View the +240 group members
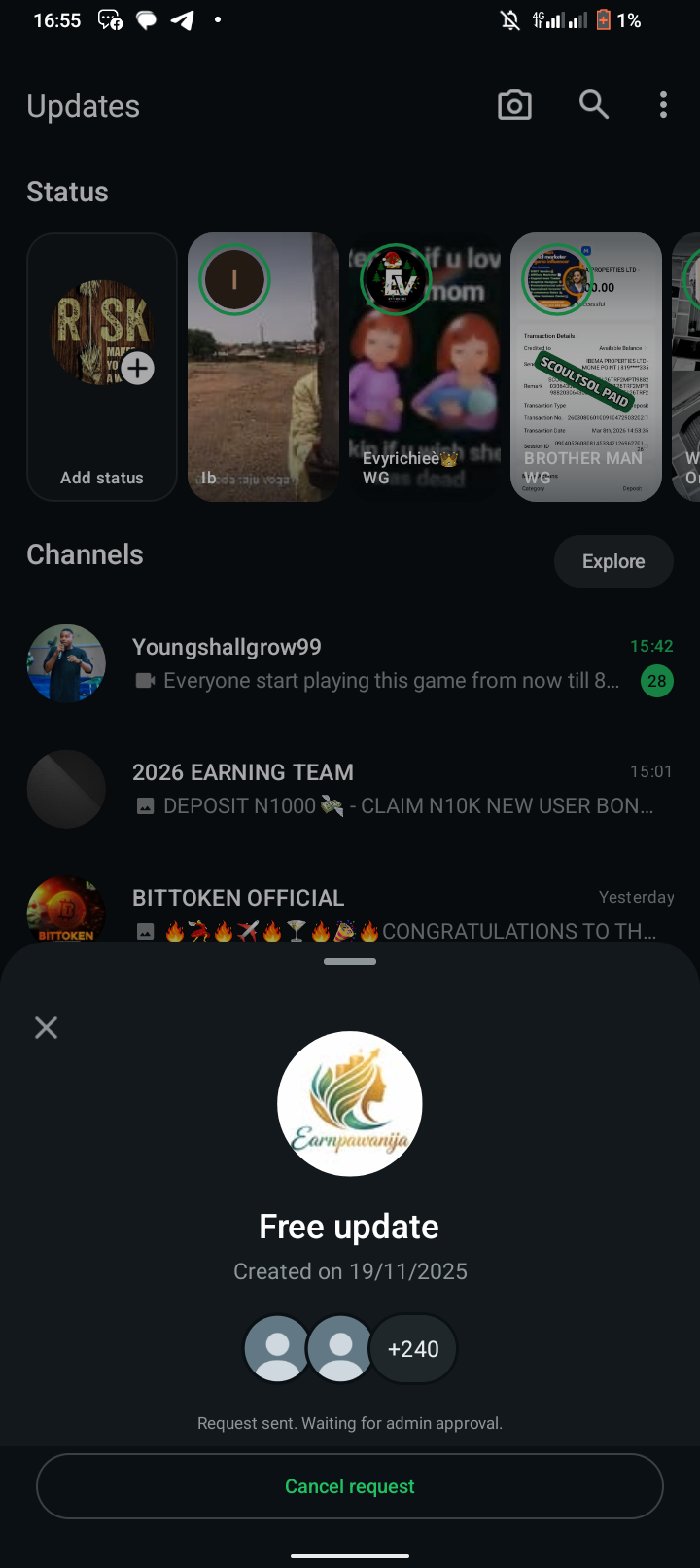This screenshot has width=700, height=1568. [x=413, y=1349]
